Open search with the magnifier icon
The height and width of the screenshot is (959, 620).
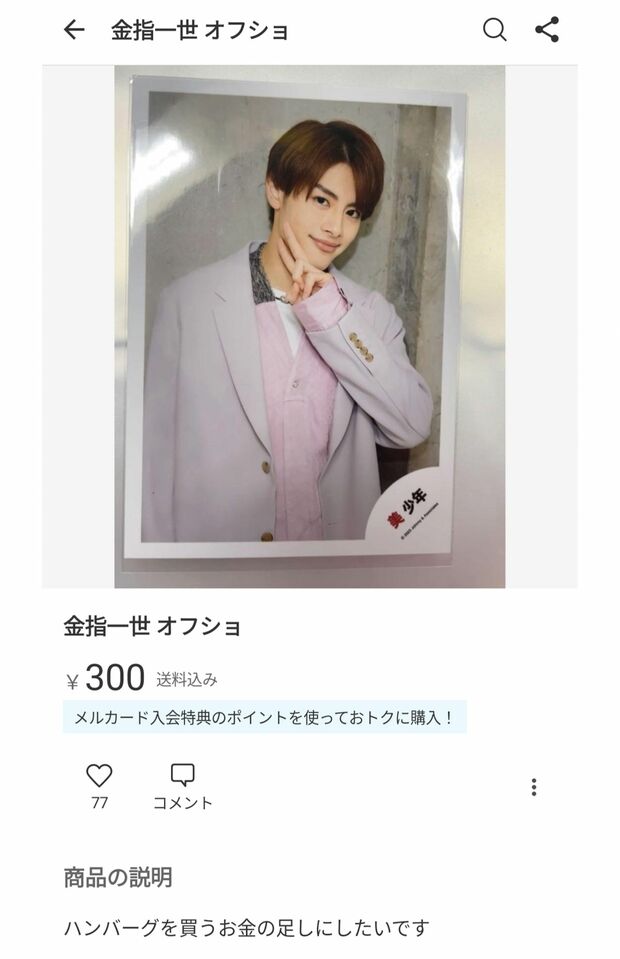point(495,30)
